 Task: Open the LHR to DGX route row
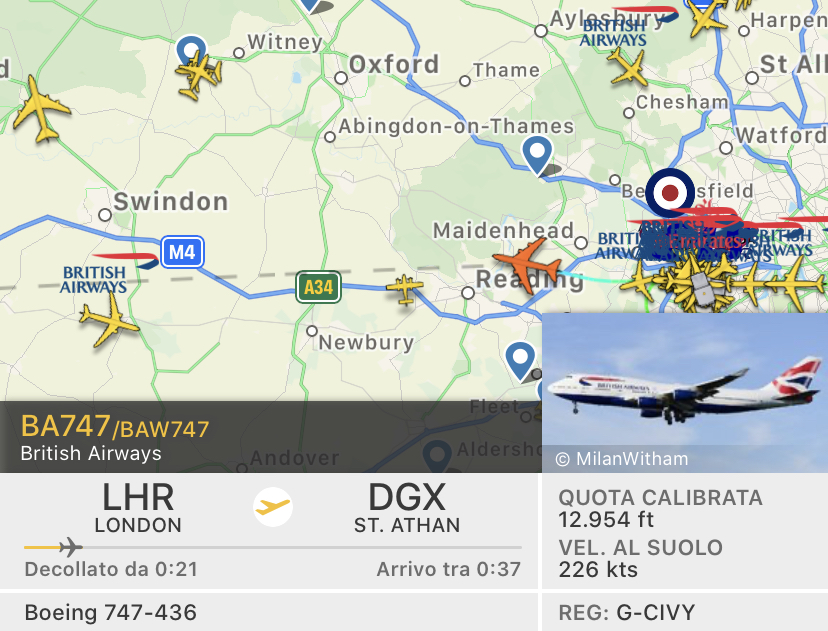click(272, 530)
